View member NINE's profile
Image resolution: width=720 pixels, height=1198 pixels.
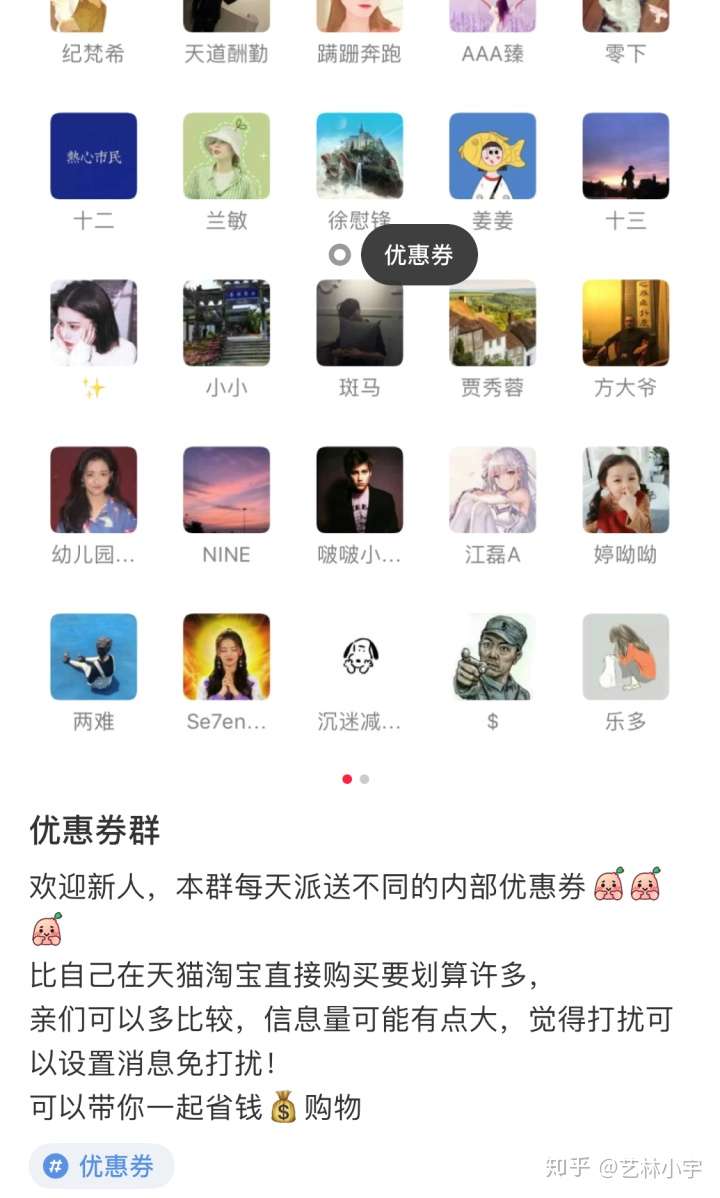click(227, 490)
